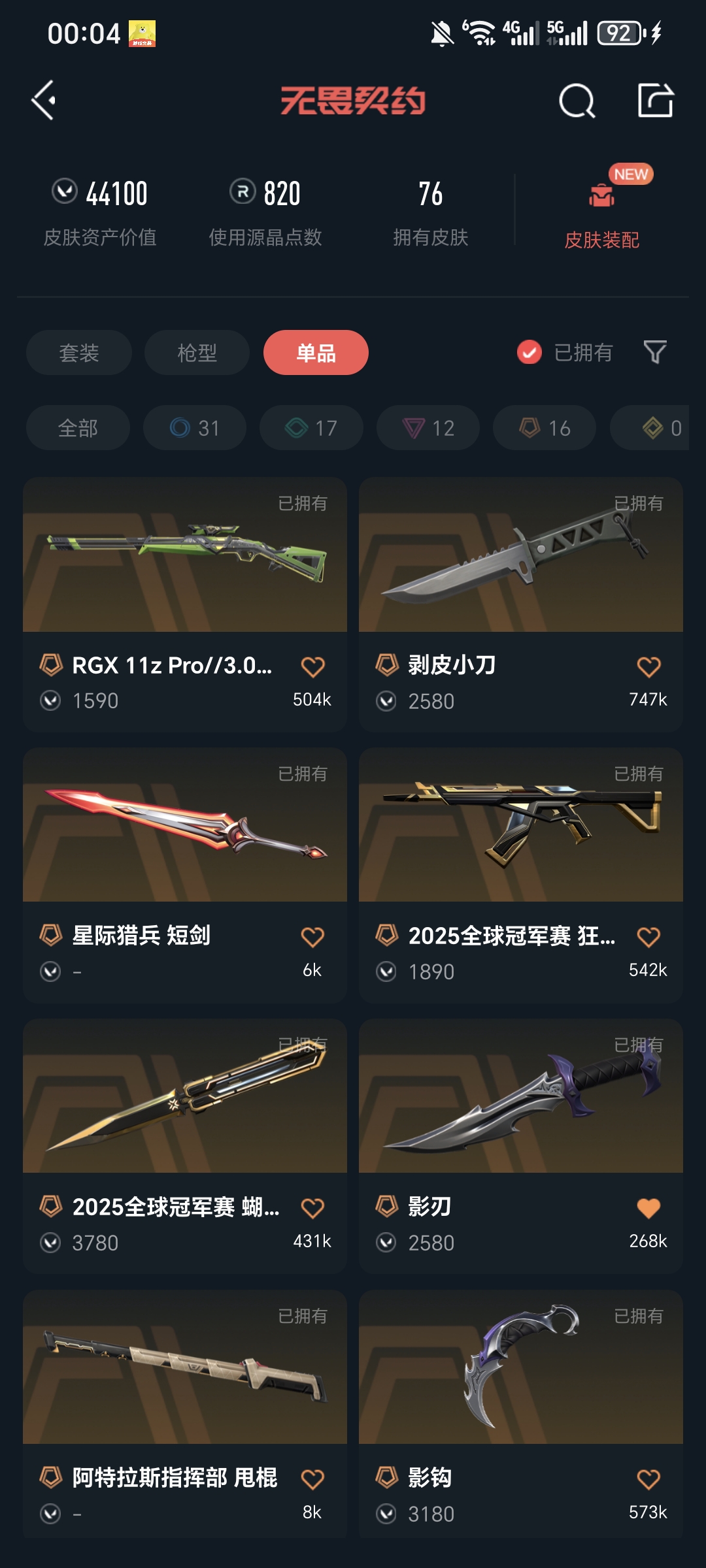Filter by the rarity chip showing 12
Screen dimensions: 706x1568
point(428,428)
